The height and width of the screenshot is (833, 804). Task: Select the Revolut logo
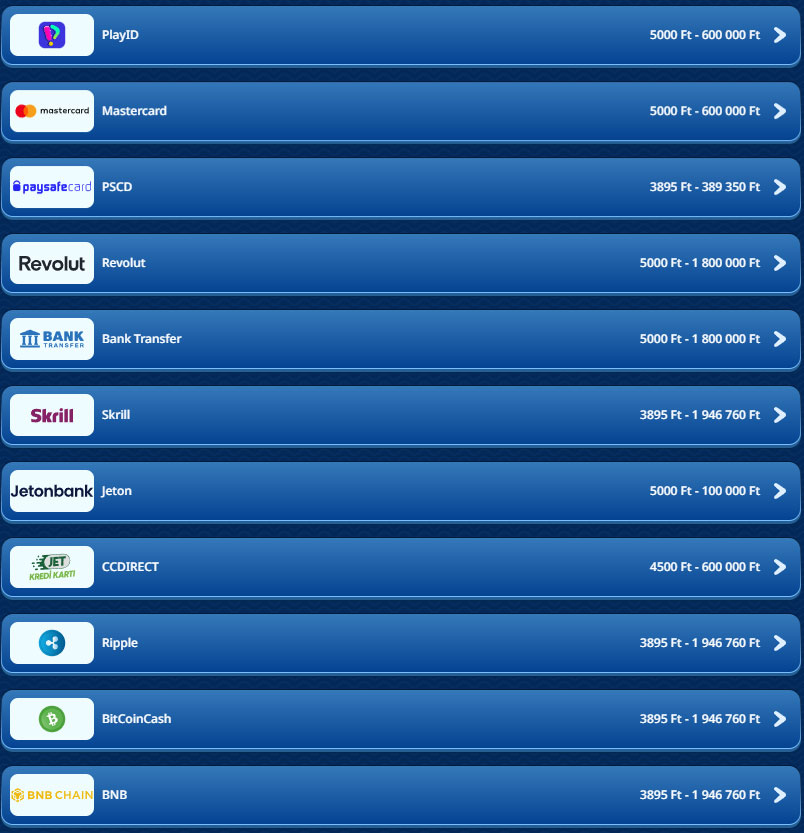coord(51,262)
